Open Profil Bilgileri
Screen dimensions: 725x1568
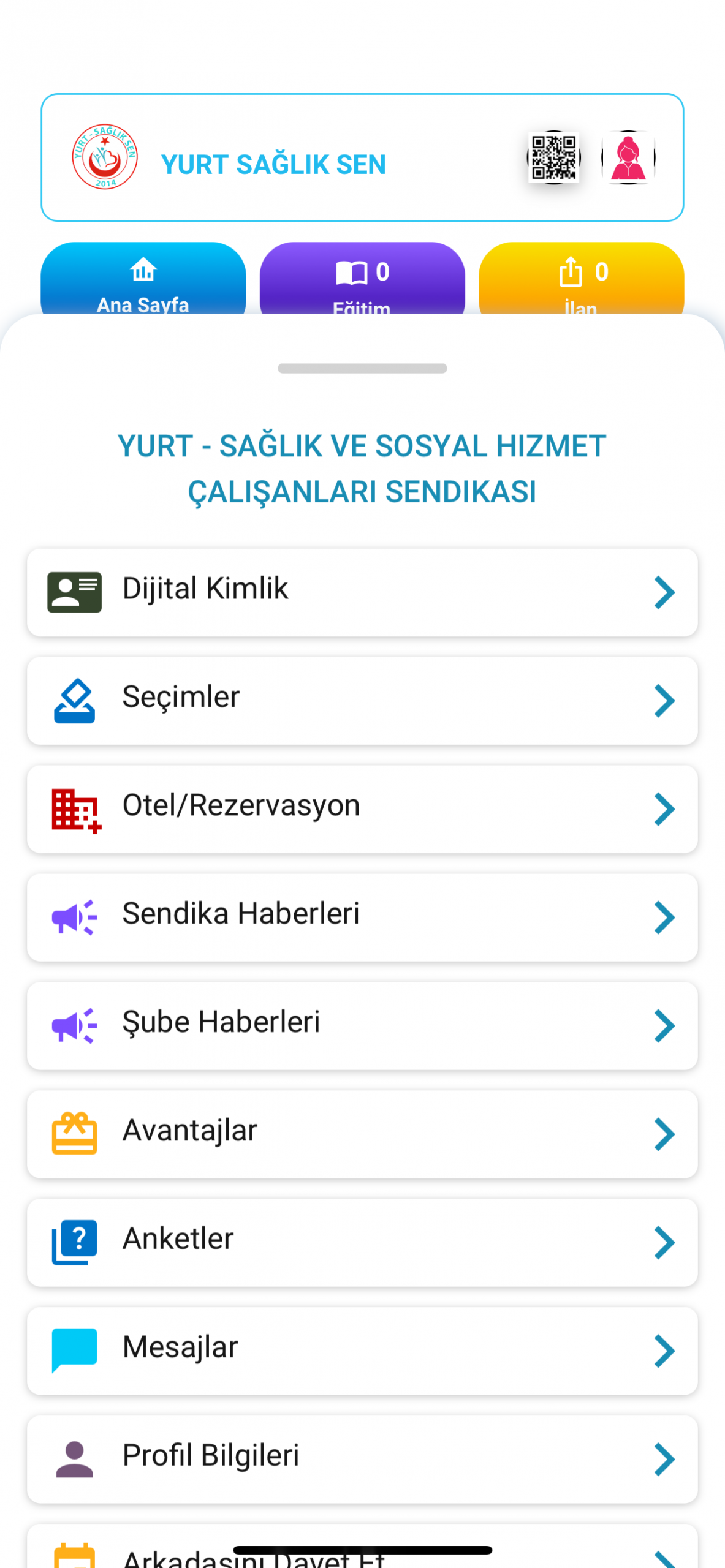click(x=362, y=1459)
